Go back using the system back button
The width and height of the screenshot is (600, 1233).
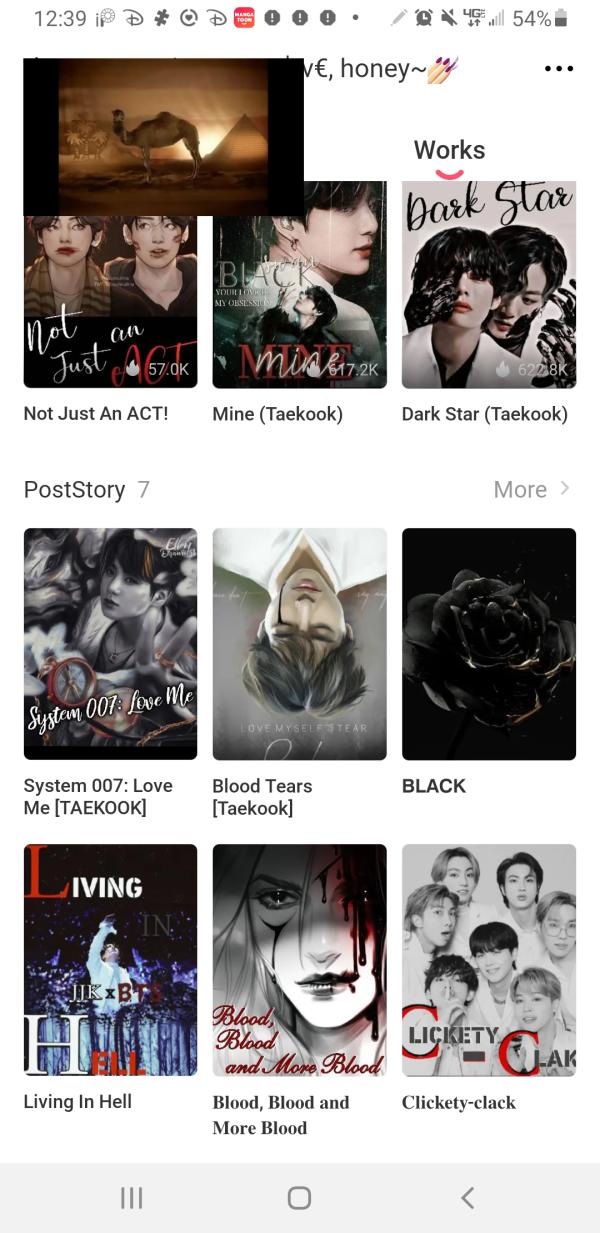click(x=467, y=1198)
